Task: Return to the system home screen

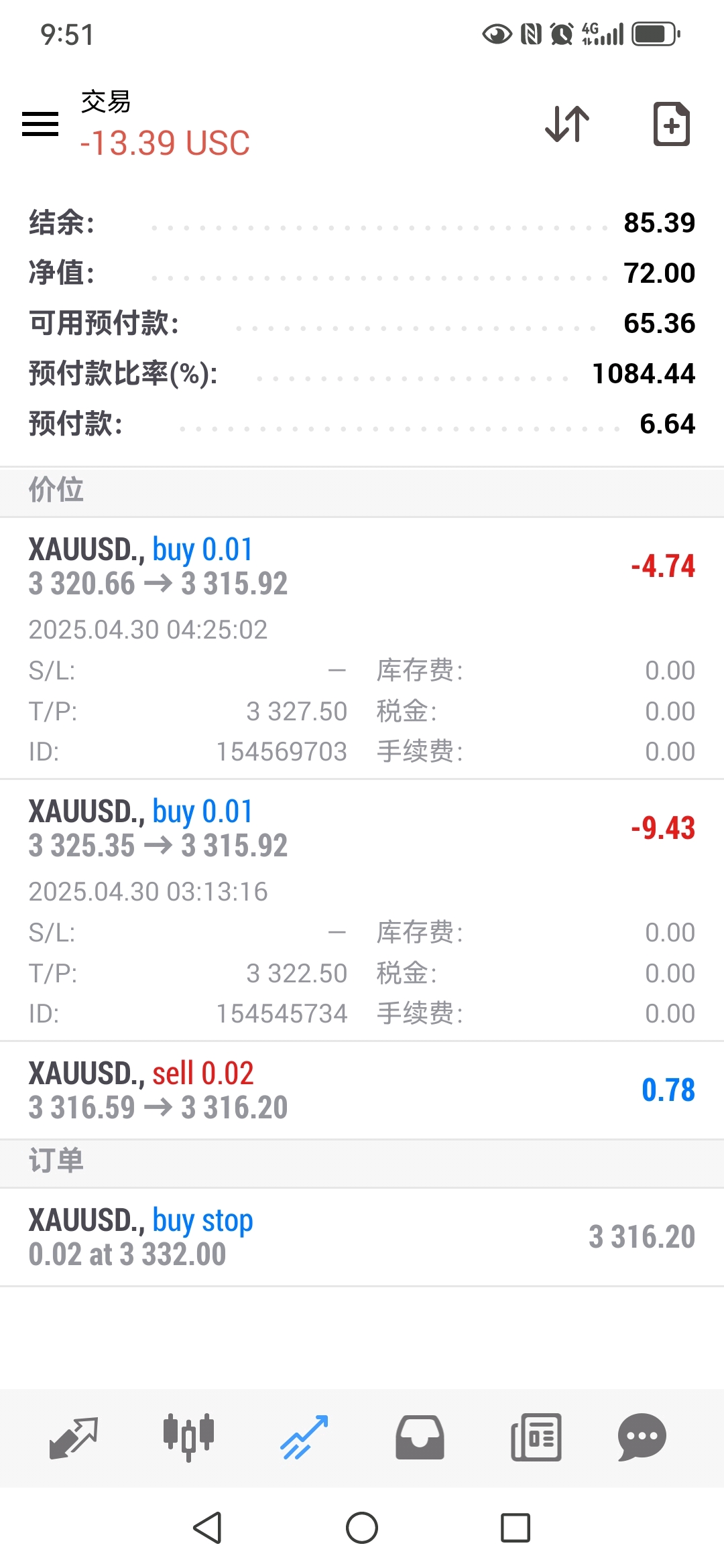Action: (362, 1528)
